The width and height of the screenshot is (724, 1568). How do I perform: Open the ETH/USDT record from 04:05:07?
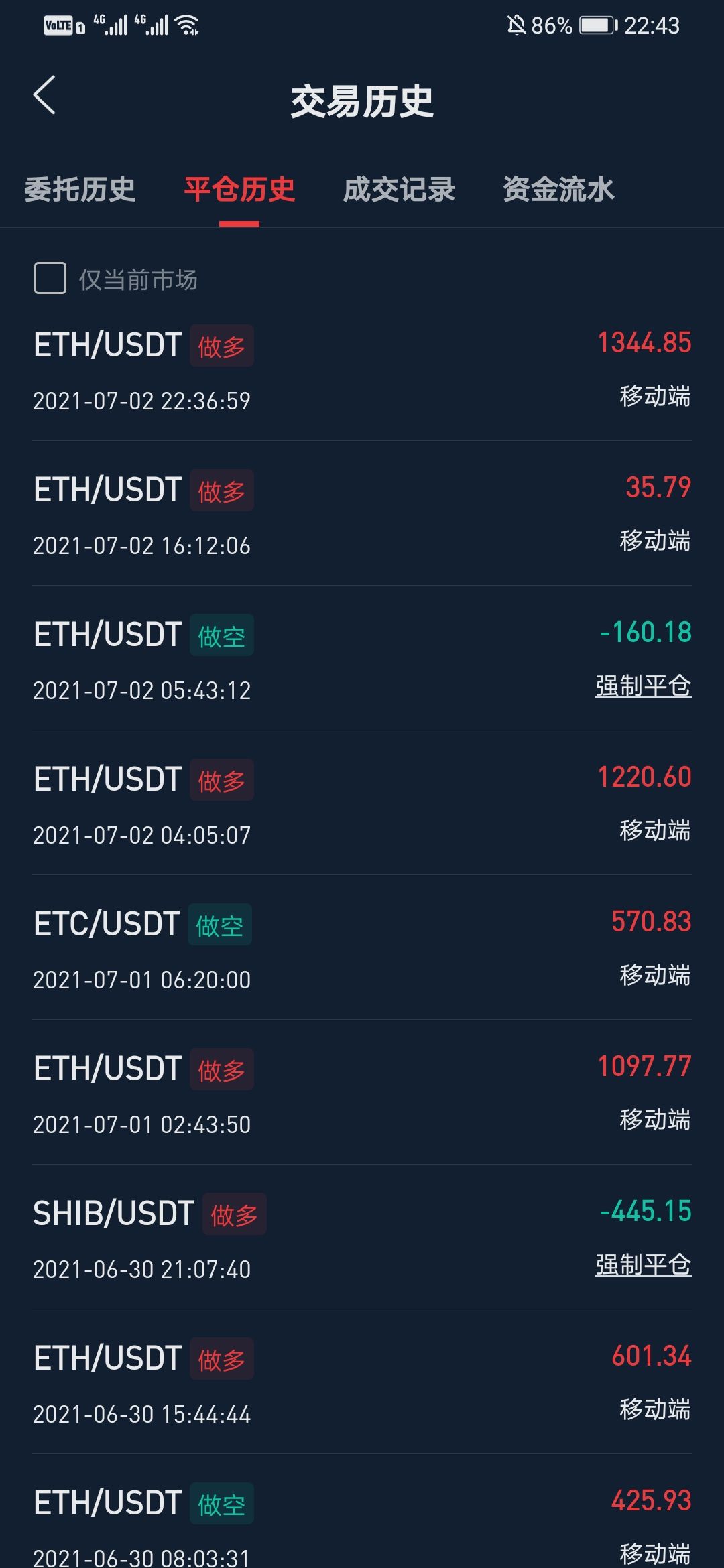[362, 804]
